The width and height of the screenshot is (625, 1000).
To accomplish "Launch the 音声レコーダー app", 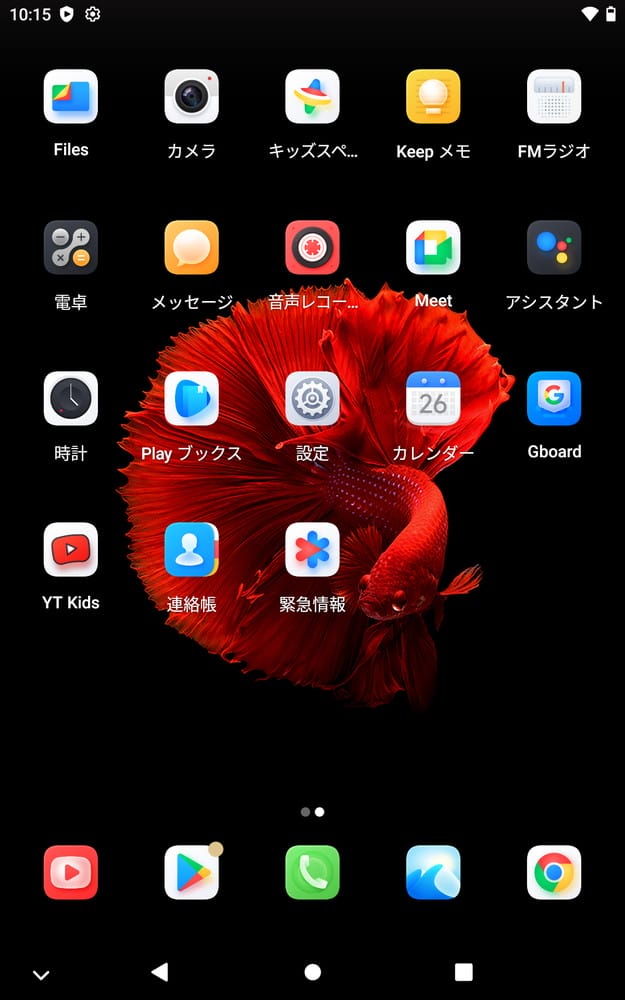I will (x=312, y=248).
